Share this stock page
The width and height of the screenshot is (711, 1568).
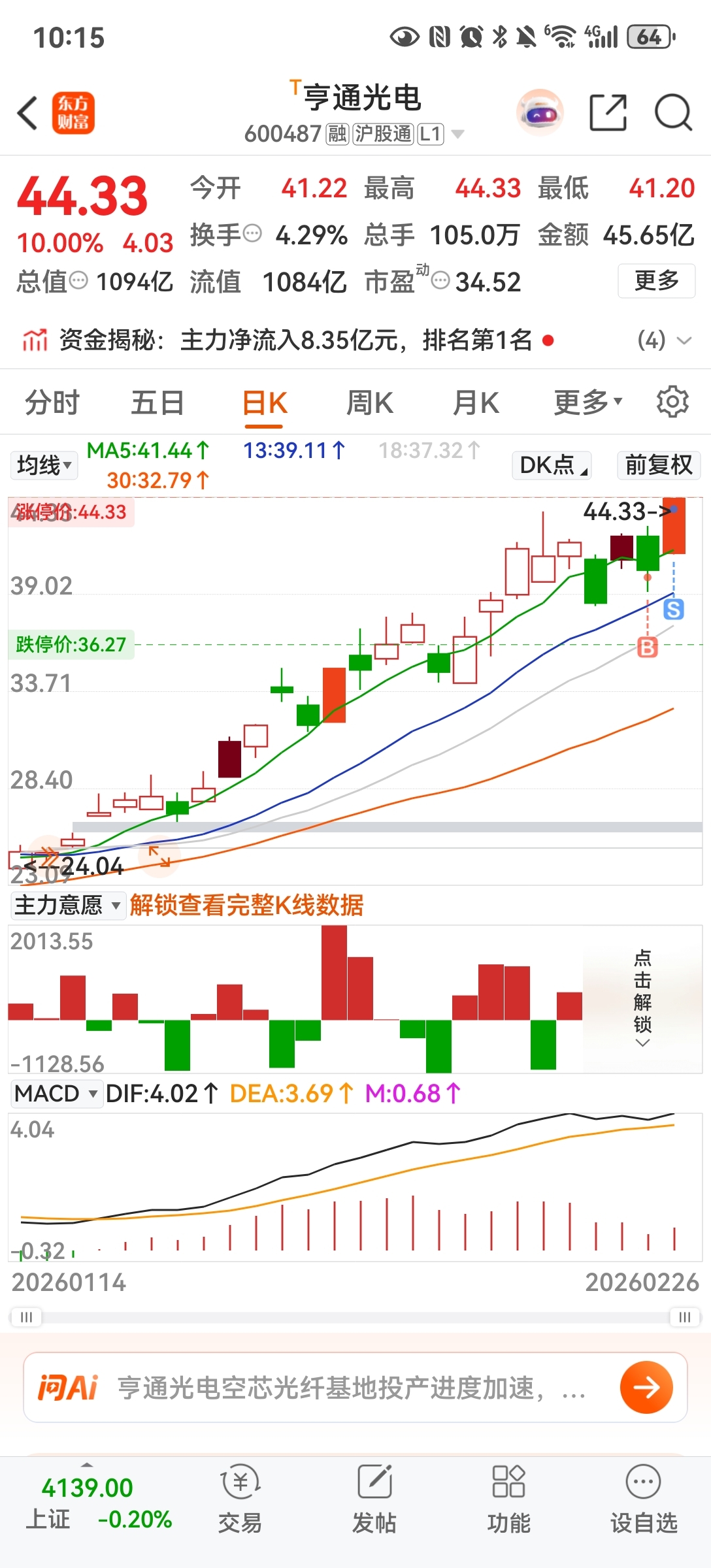pos(608,112)
